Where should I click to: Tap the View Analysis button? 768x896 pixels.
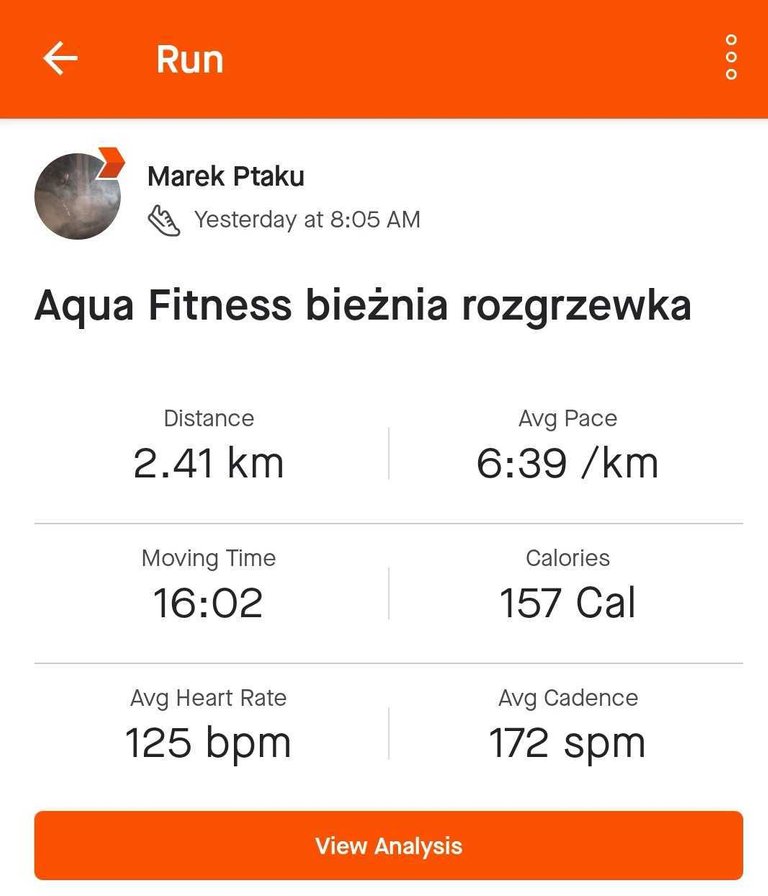pos(388,846)
